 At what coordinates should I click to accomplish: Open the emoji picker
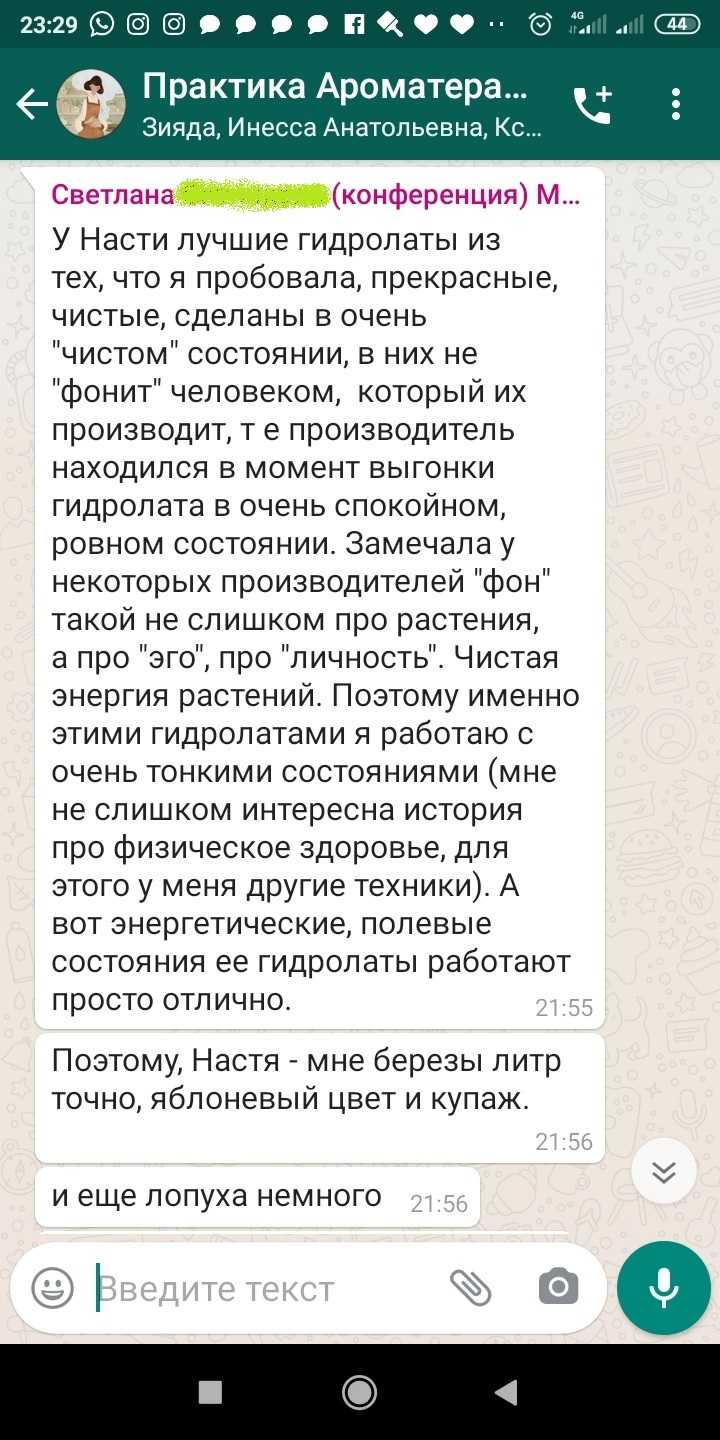[52, 1288]
